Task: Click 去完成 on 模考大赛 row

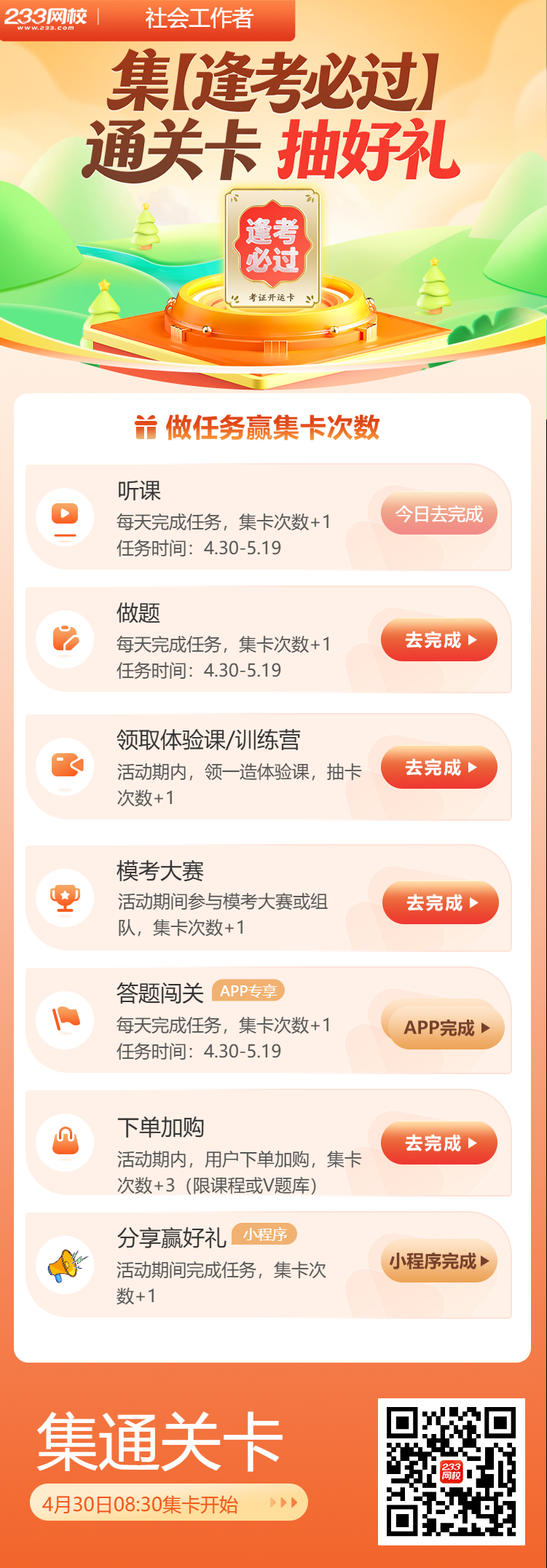Action: pyautogui.click(x=440, y=902)
